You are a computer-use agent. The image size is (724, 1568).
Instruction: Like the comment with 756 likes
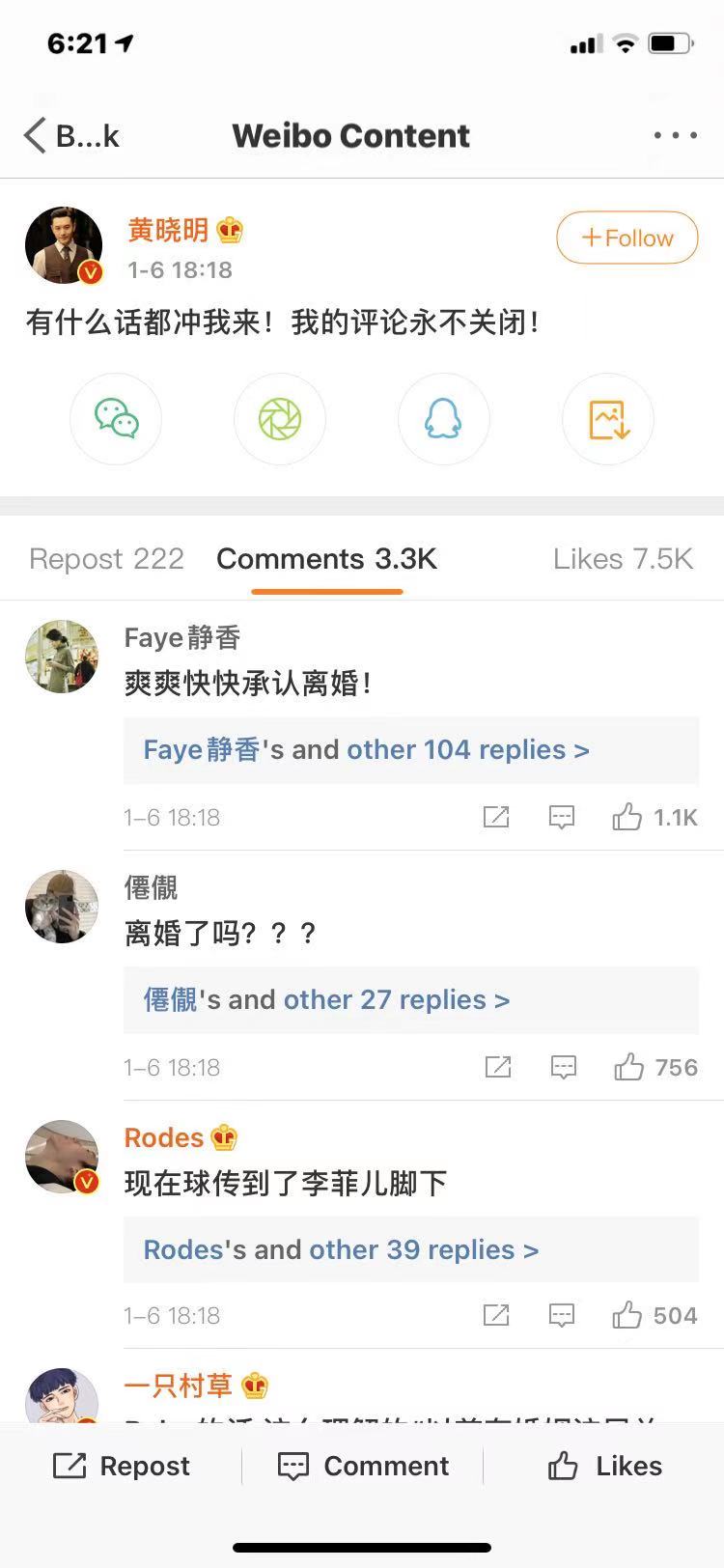coord(629,1067)
